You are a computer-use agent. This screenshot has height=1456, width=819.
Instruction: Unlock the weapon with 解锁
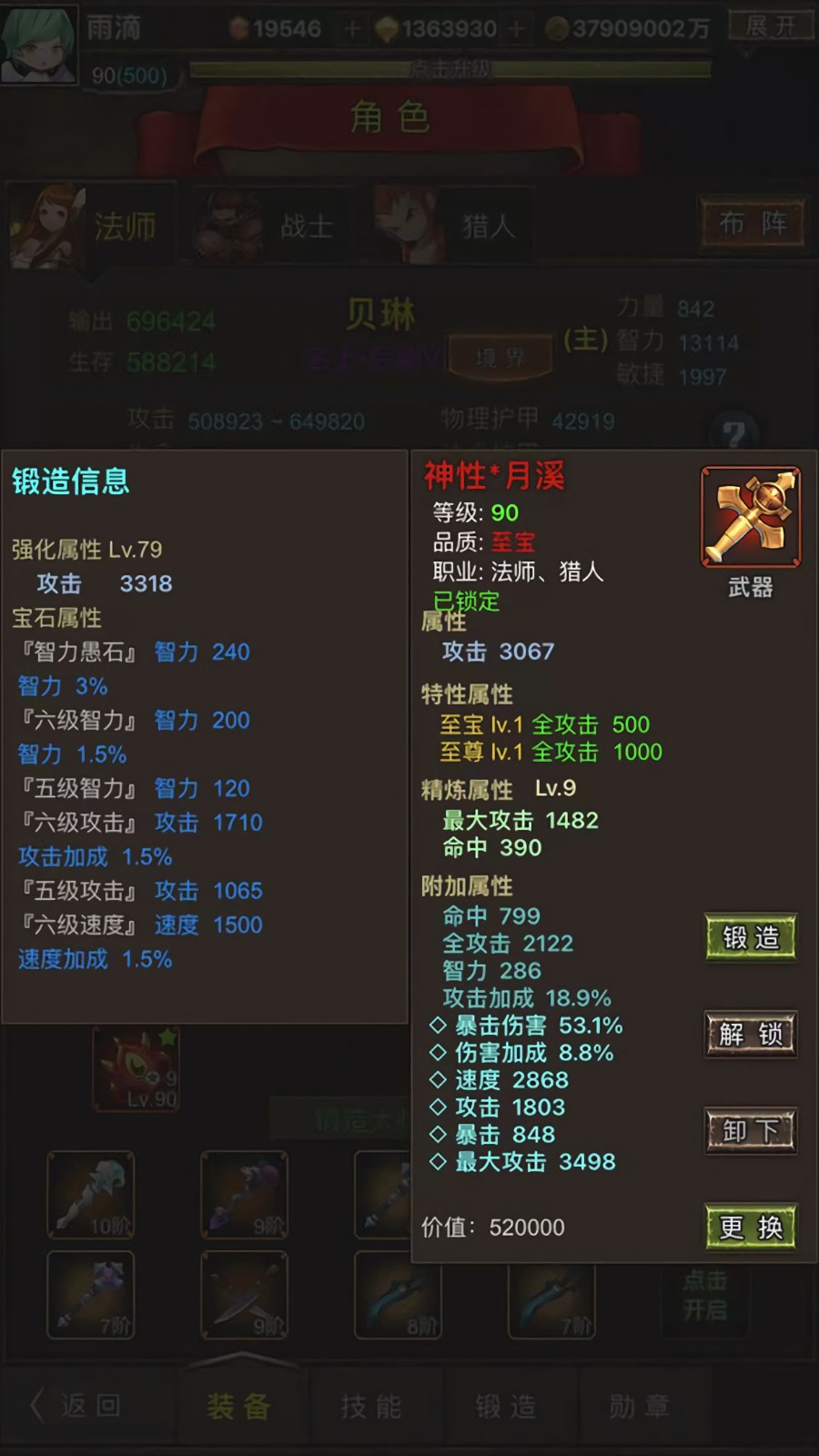tap(751, 1034)
